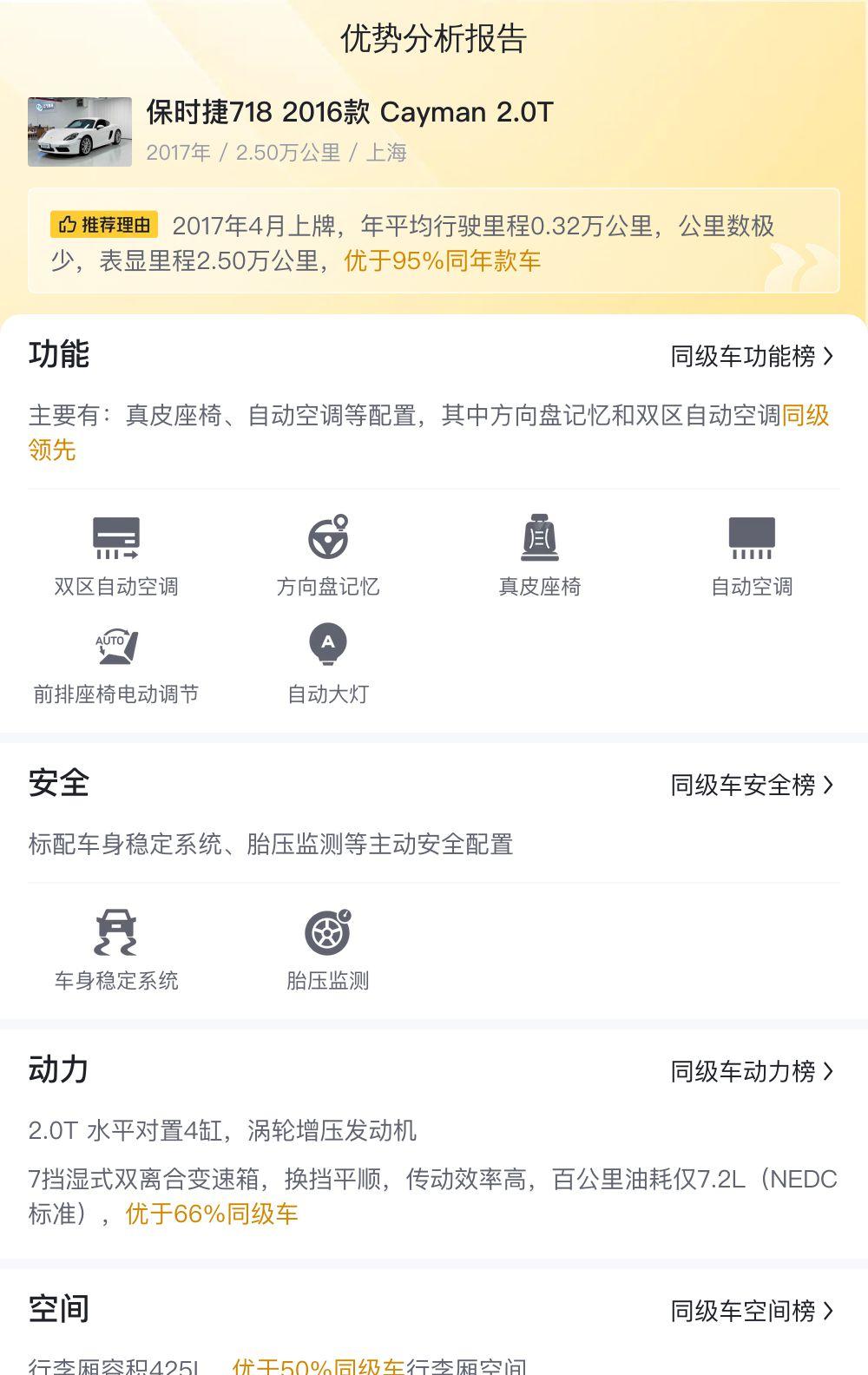Open the 同级车功能榜 ranking link
This screenshot has width=868, height=1375.
click(x=751, y=356)
